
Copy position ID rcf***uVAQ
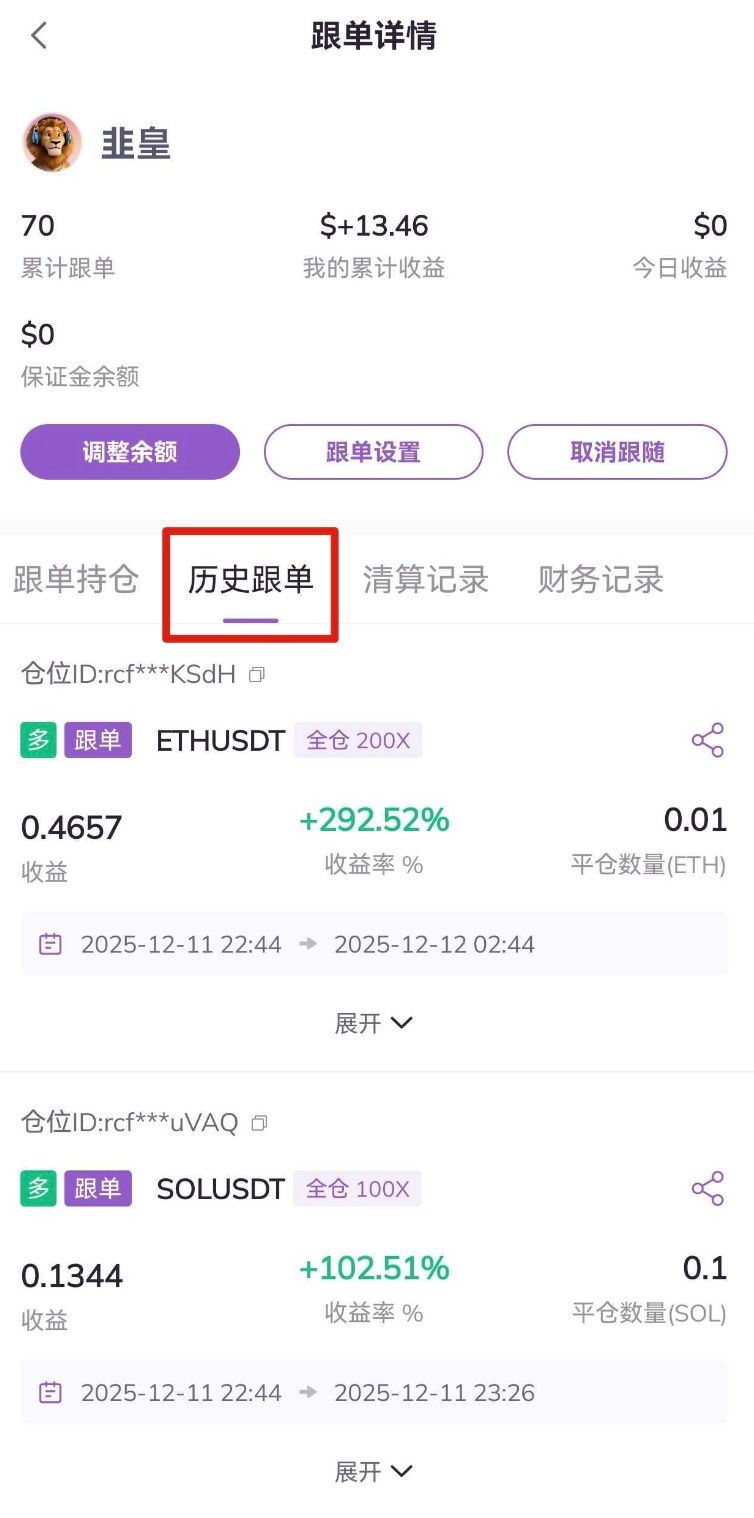259,1123
